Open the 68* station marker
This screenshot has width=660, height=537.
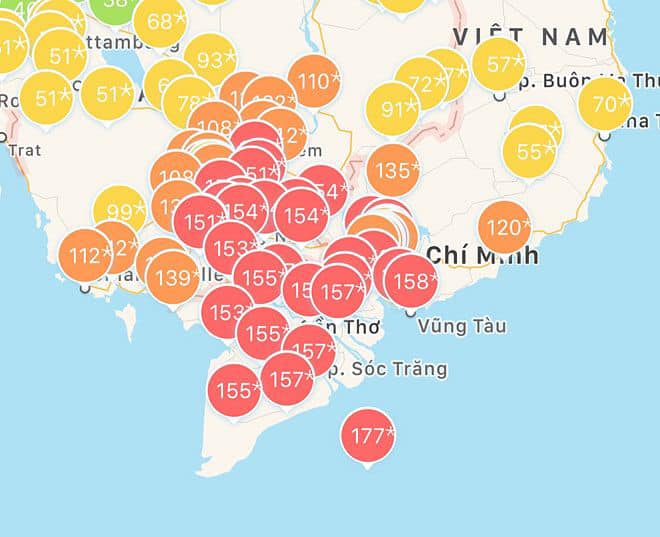(160, 21)
